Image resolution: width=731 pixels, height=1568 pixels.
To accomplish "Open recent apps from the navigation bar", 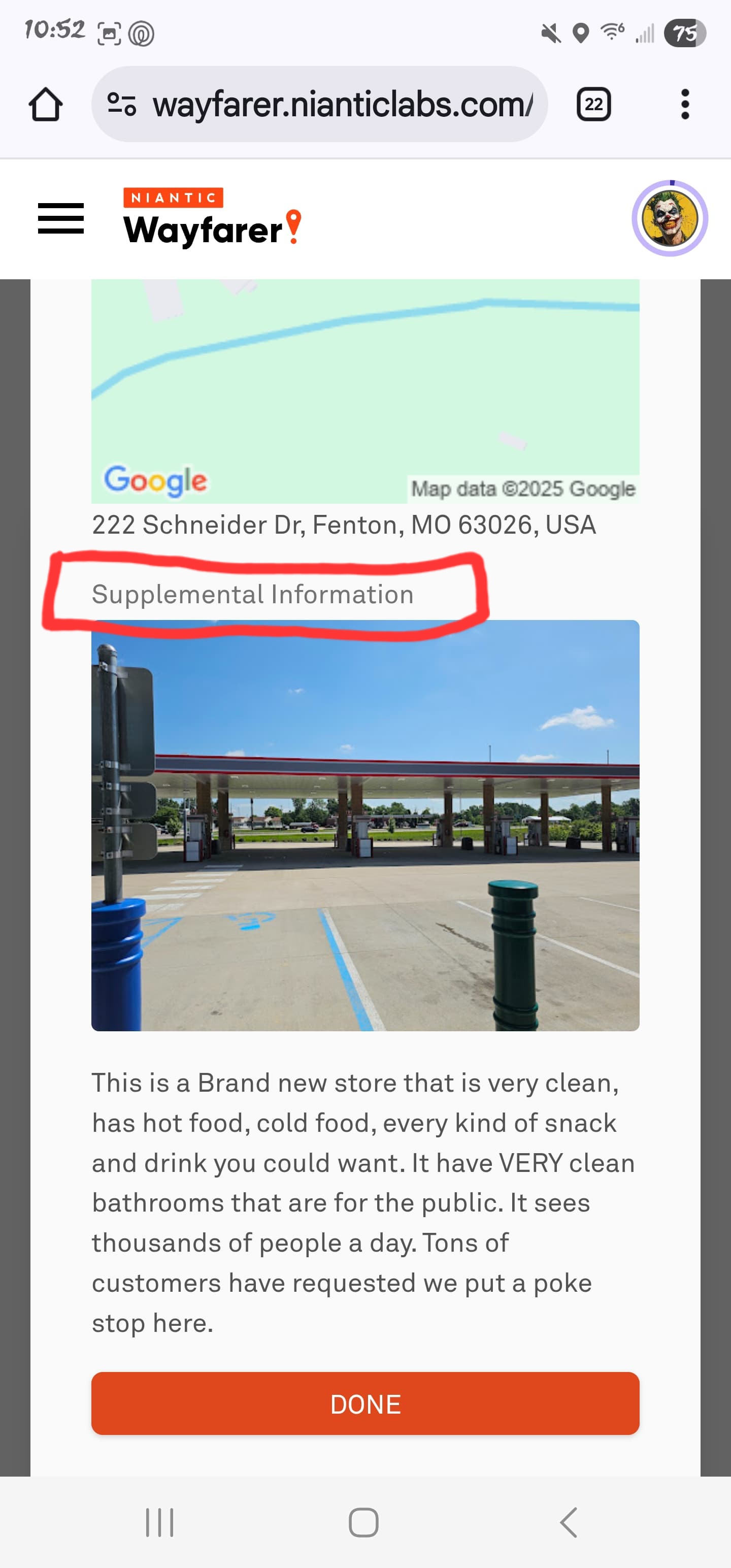I will 159,1522.
